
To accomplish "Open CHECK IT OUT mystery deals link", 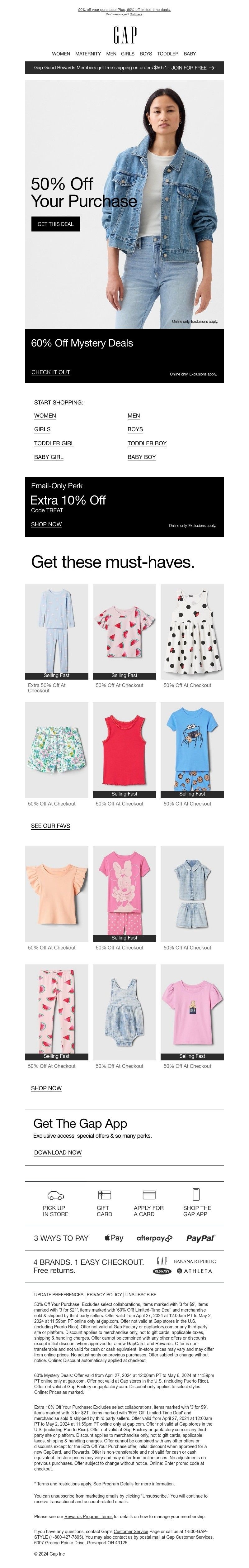I will 50,372.
